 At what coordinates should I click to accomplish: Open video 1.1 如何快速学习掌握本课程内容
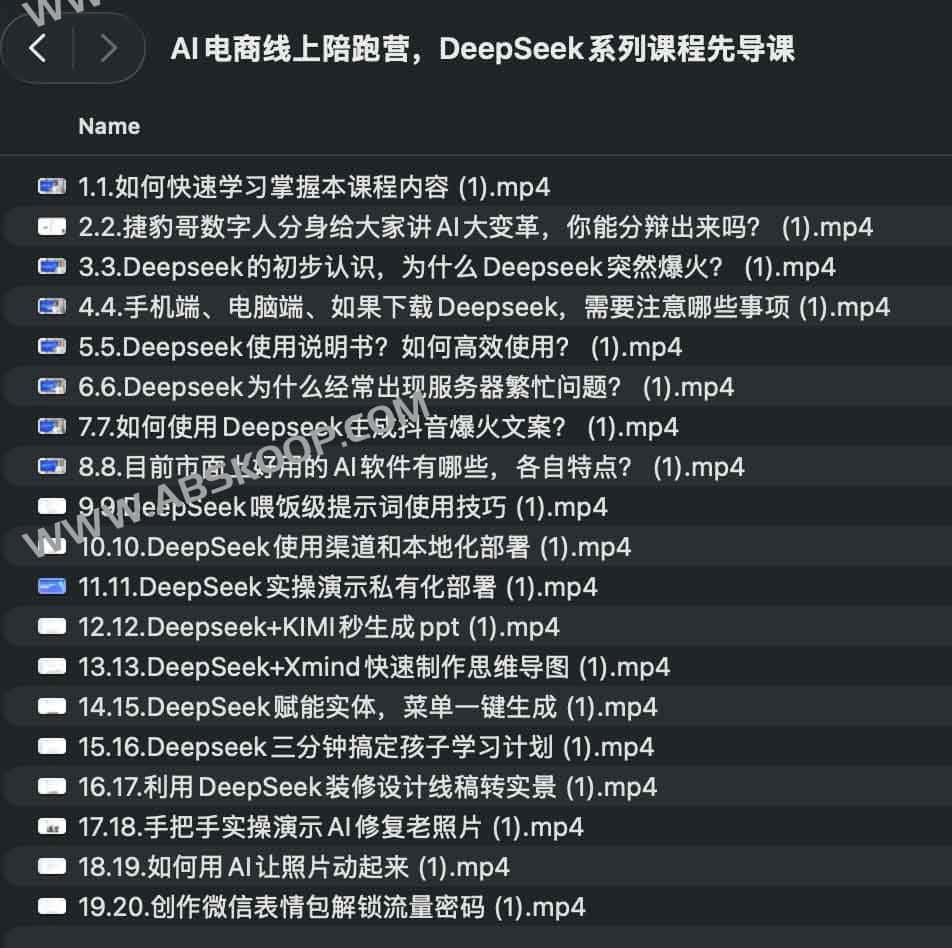(313, 187)
